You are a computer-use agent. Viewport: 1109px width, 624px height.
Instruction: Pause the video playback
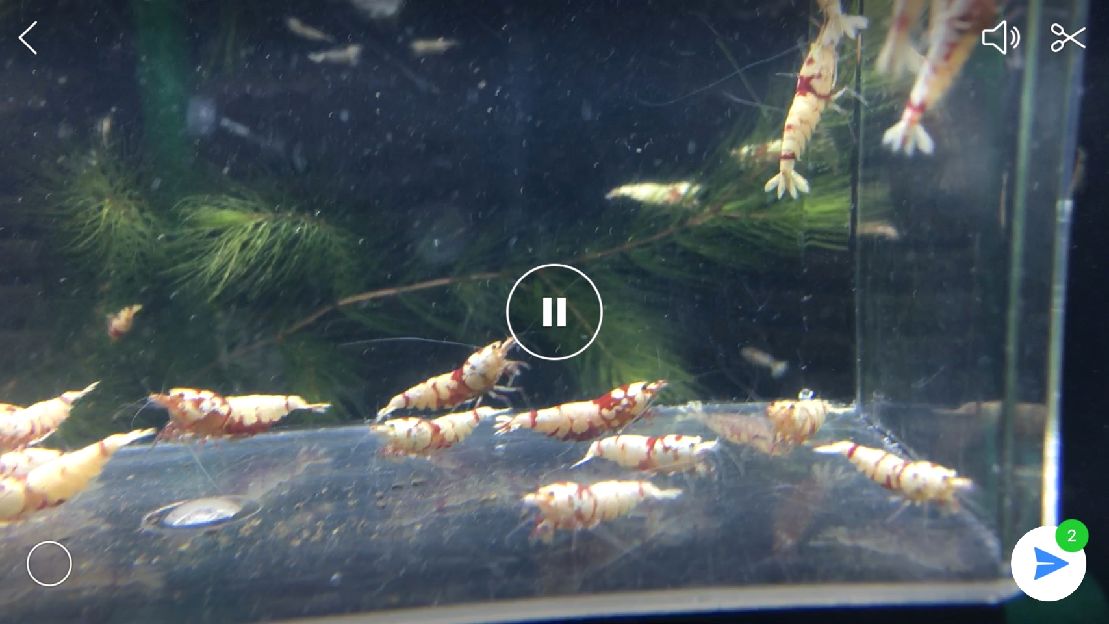pos(554,312)
